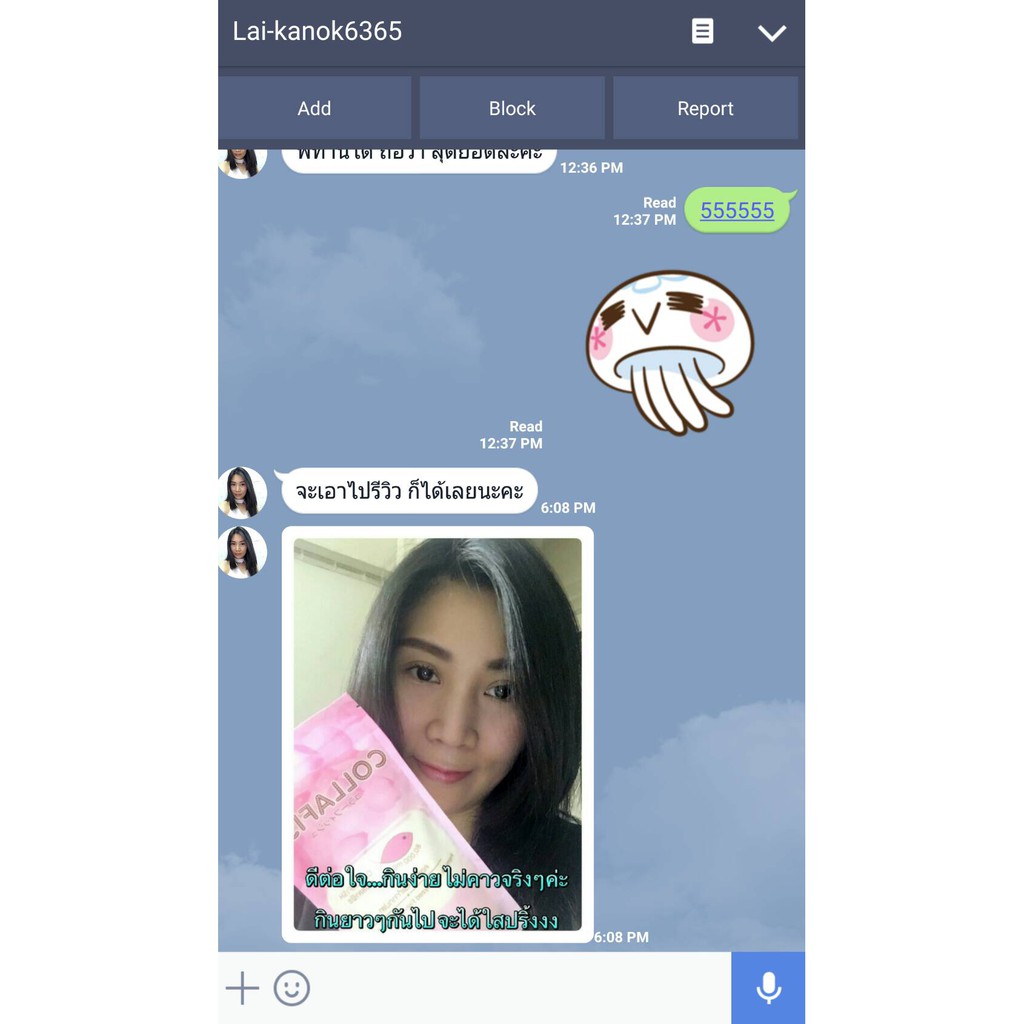
Task: Tap the message text field
Action: coord(519,987)
